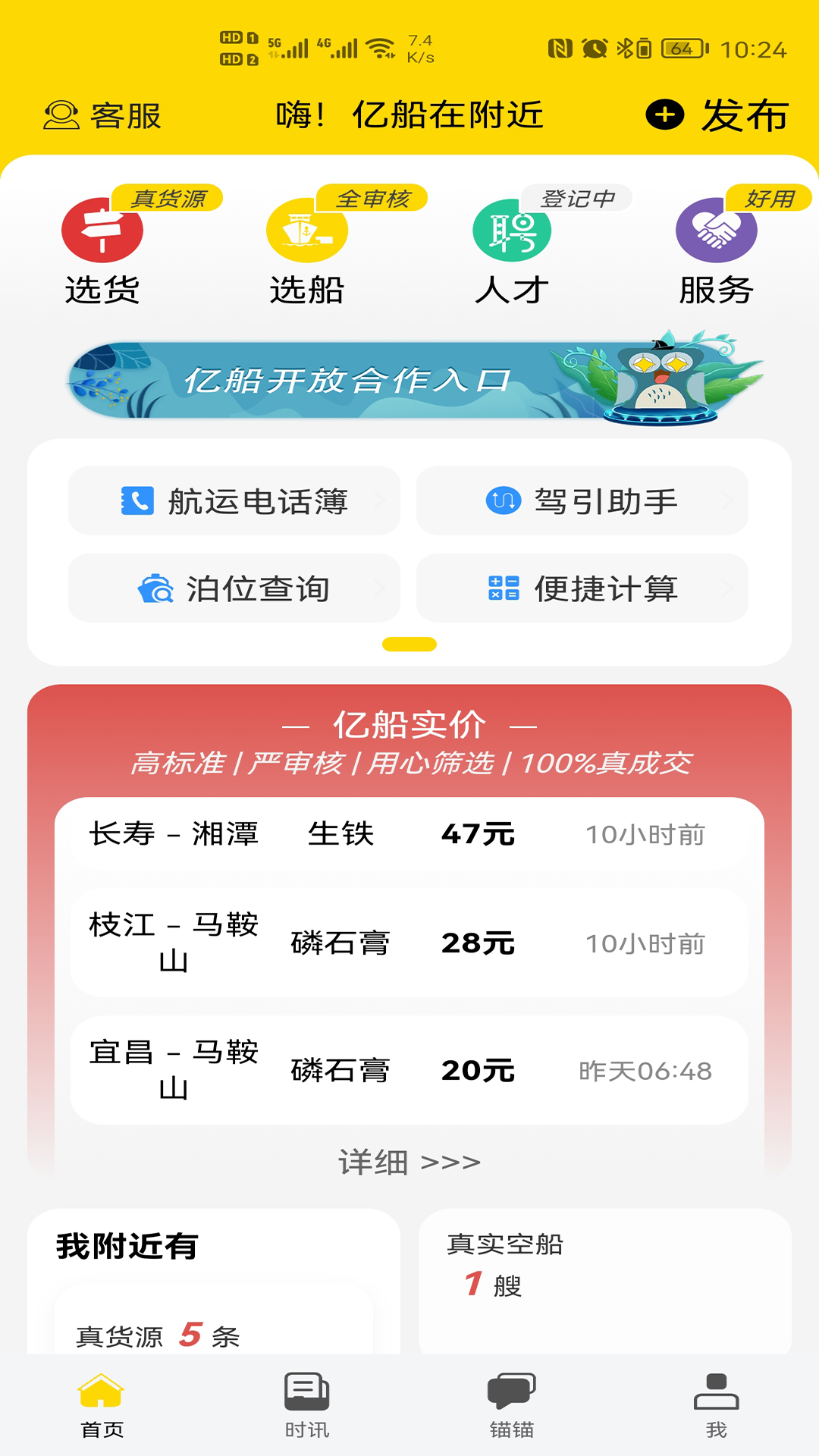Open 便捷计算 quick calculator
The image size is (819, 1456).
pyautogui.click(x=582, y=588)
